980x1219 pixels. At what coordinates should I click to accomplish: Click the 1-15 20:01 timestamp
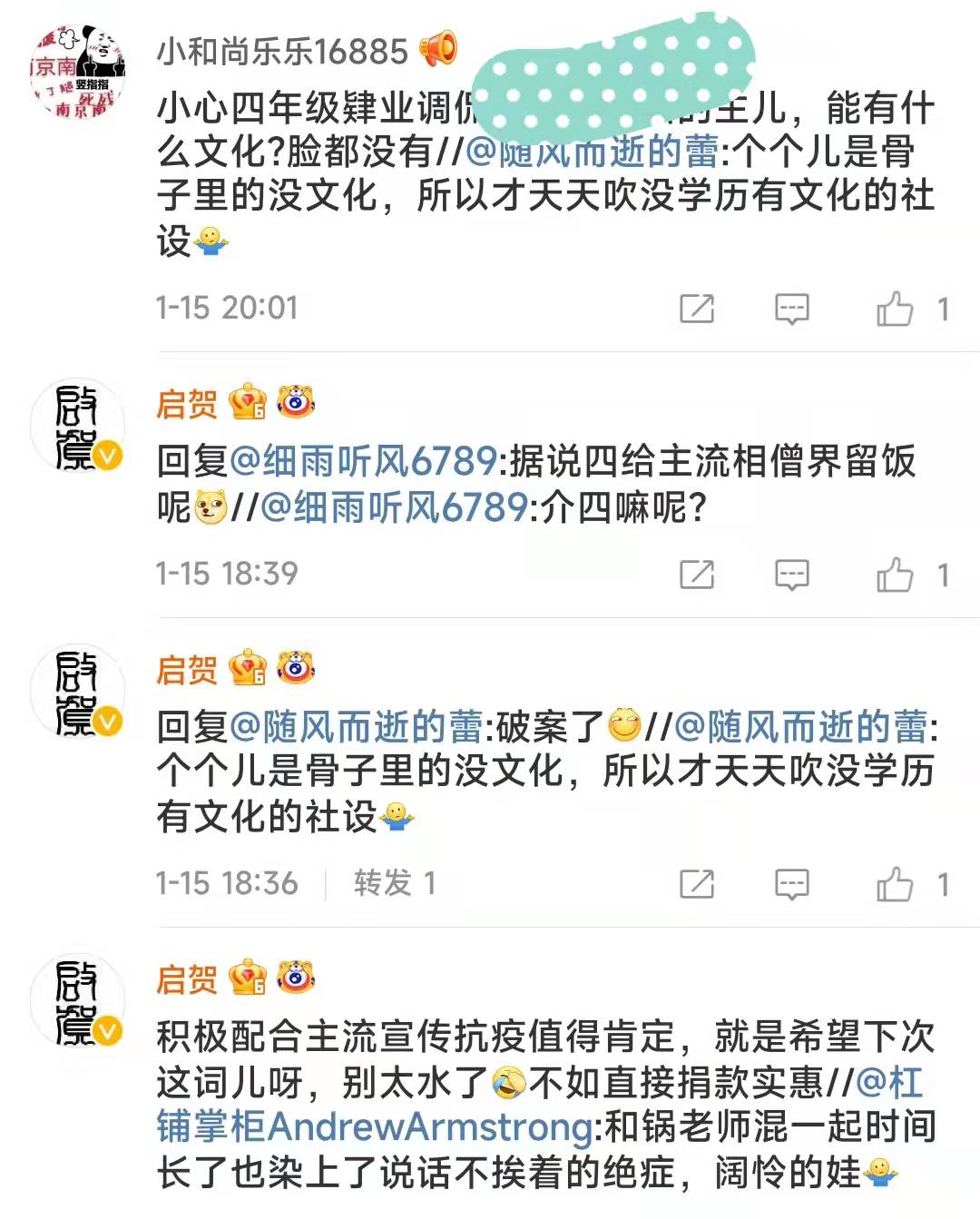[227, 308]
